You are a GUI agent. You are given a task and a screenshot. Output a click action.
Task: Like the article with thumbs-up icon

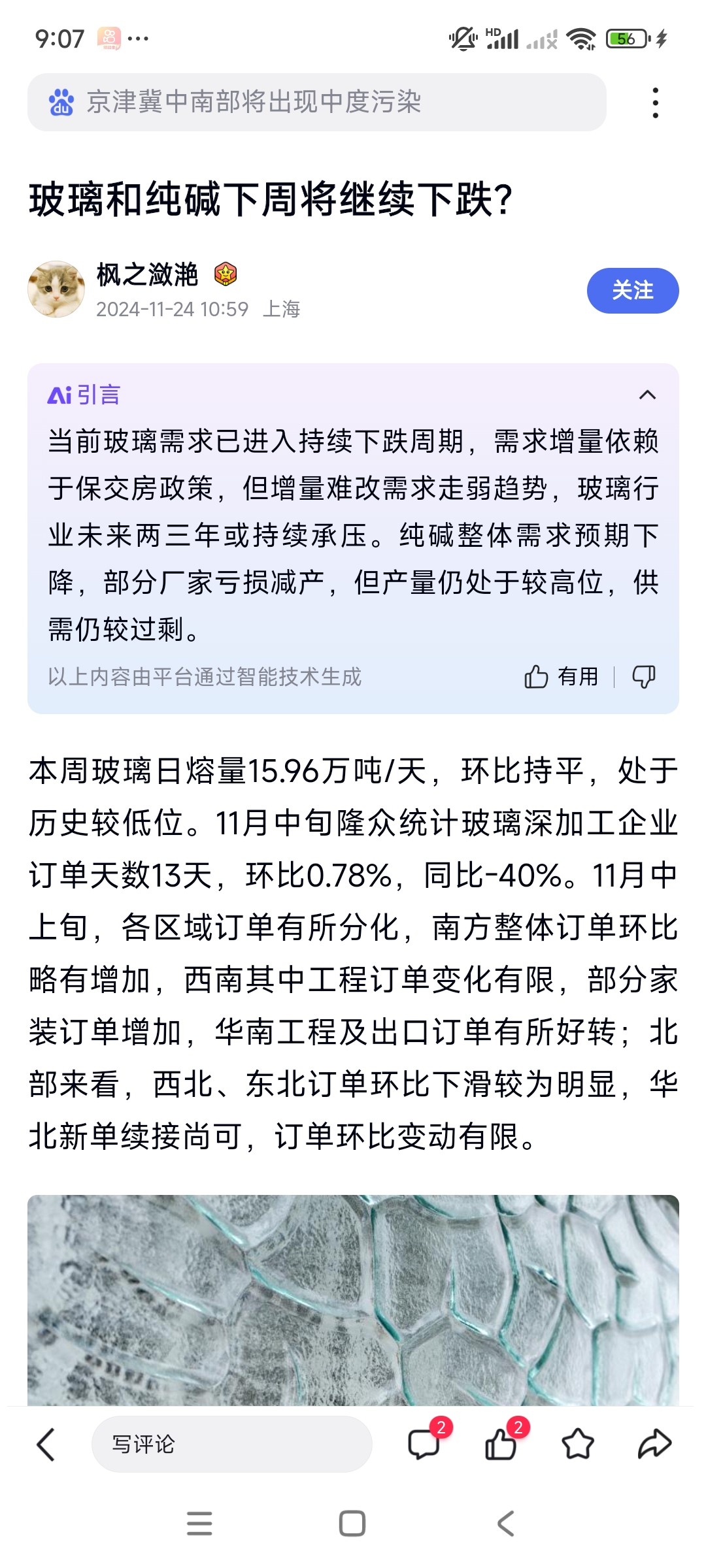click(x=502, y=1443)
